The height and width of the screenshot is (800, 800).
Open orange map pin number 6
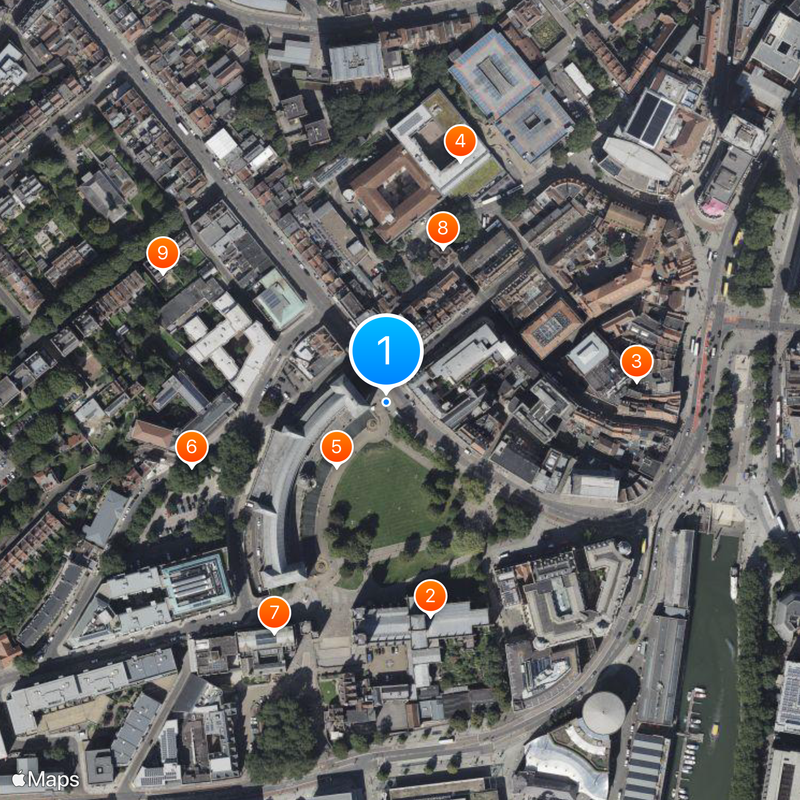coord(191,447)
